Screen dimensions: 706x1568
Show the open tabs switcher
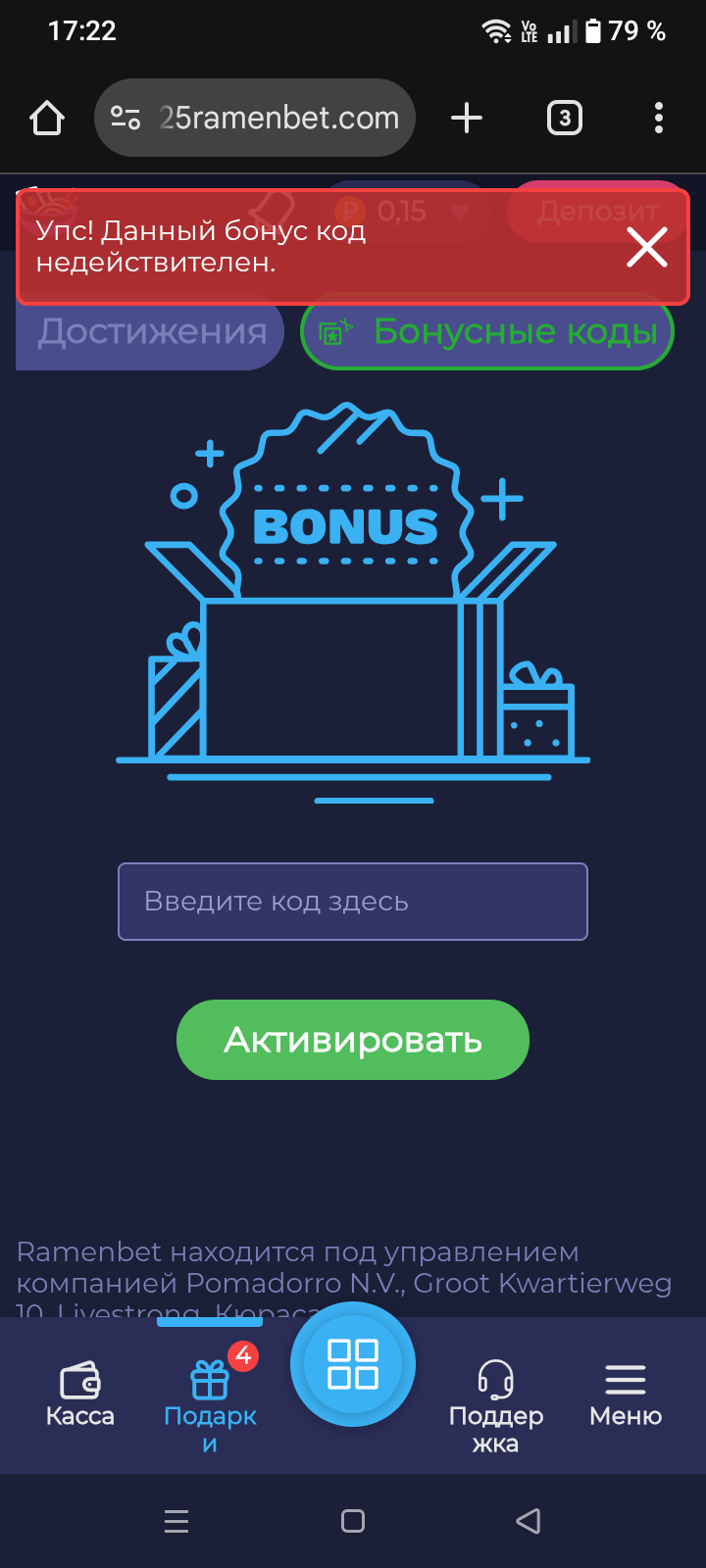pos(564,119)
